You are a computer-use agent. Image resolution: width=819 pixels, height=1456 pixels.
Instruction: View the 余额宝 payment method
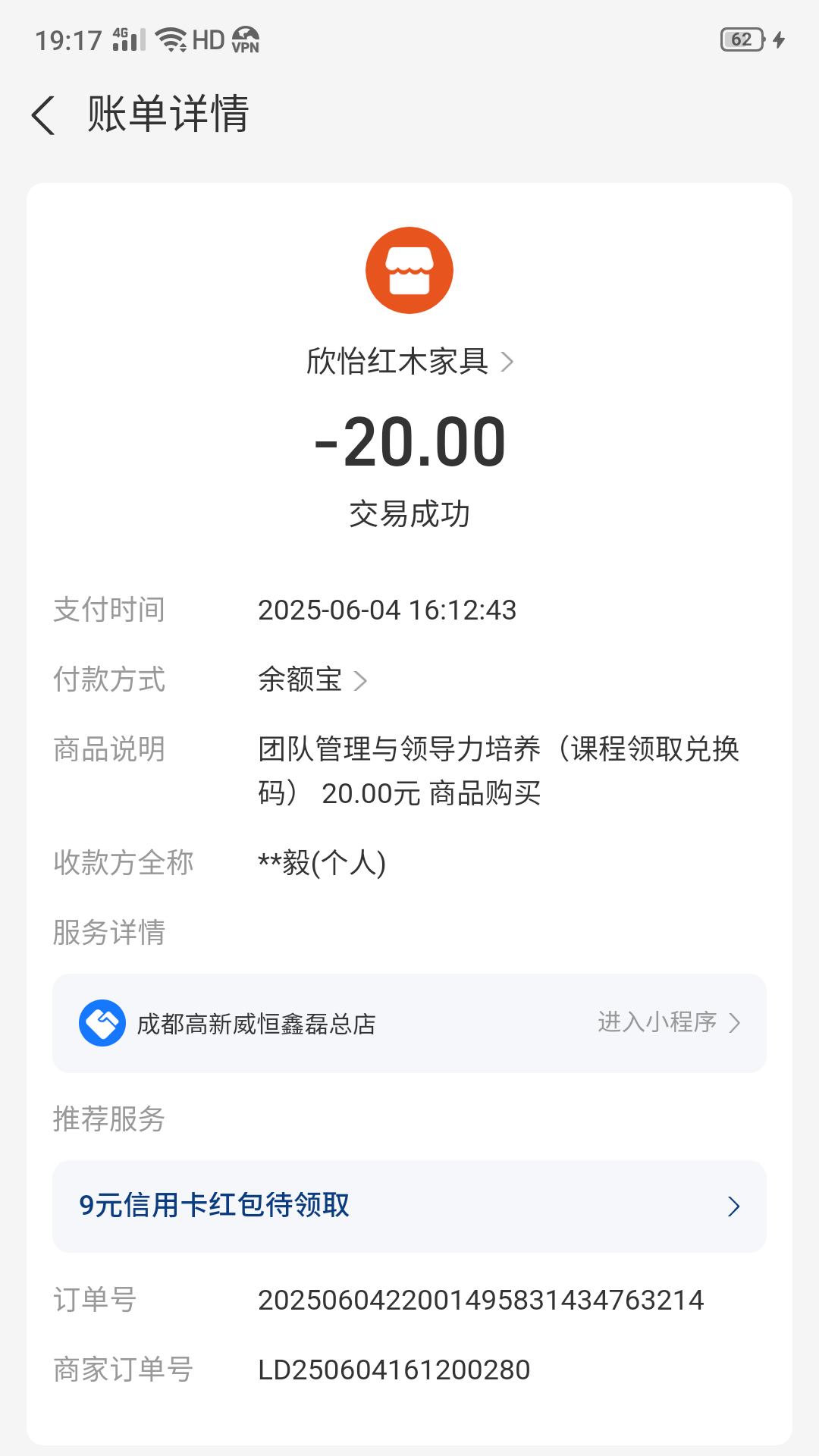pos(312,679)
